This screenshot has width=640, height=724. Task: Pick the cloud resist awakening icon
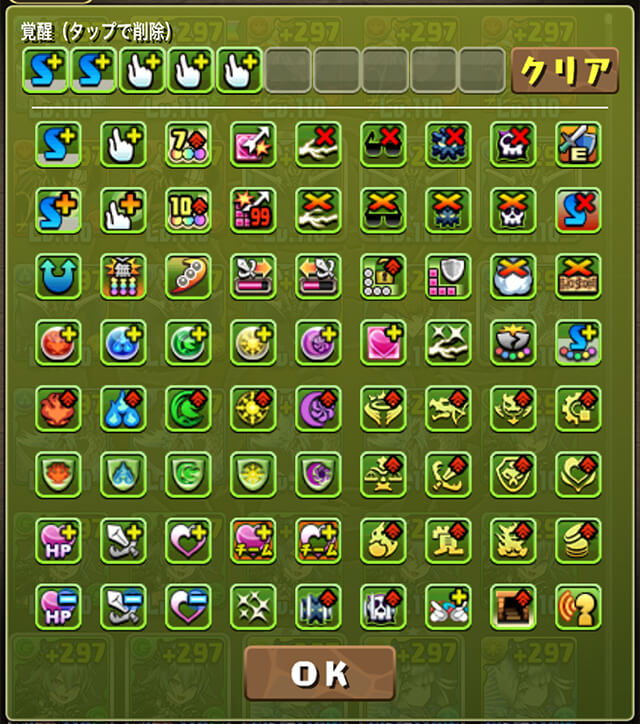pyautogui.click(x=513, y=277)
